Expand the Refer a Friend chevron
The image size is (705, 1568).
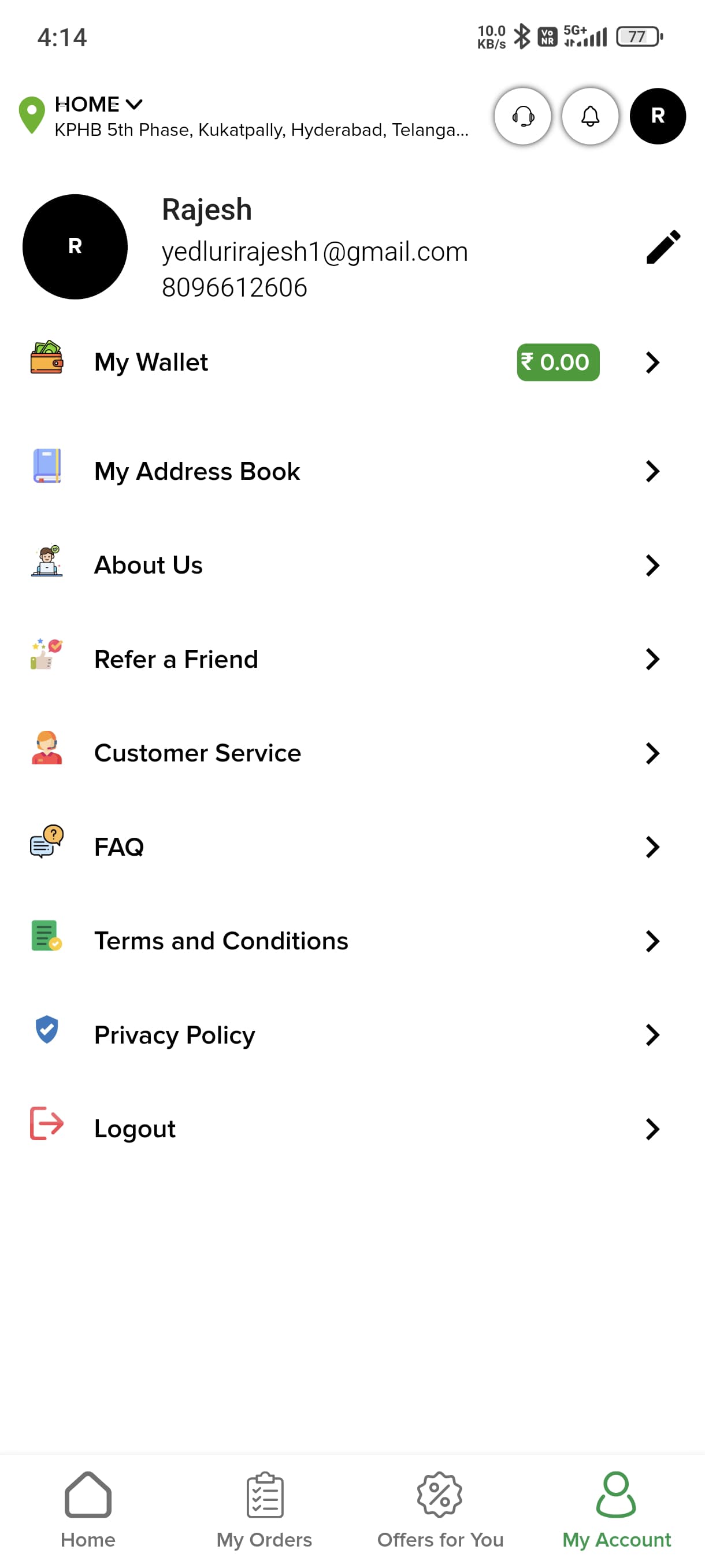pyautogui.click(x=652, y=659)
